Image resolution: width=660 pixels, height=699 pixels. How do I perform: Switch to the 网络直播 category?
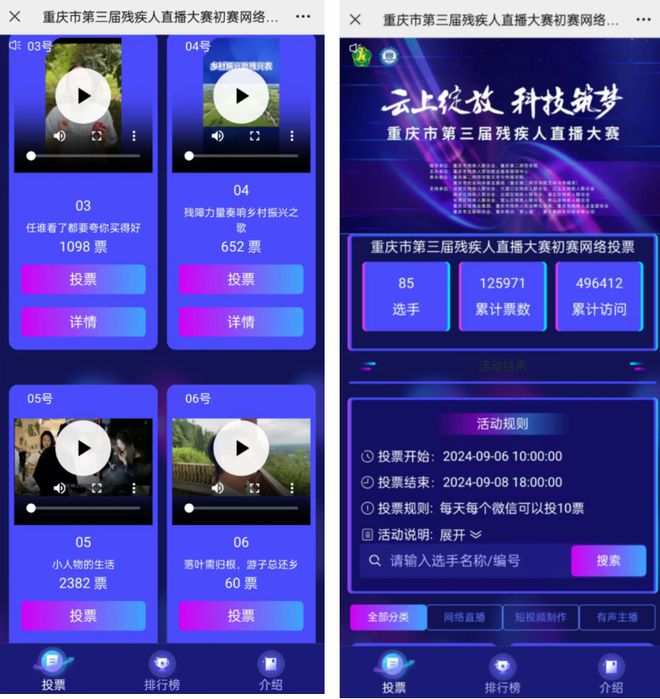[x=463, y=617]
